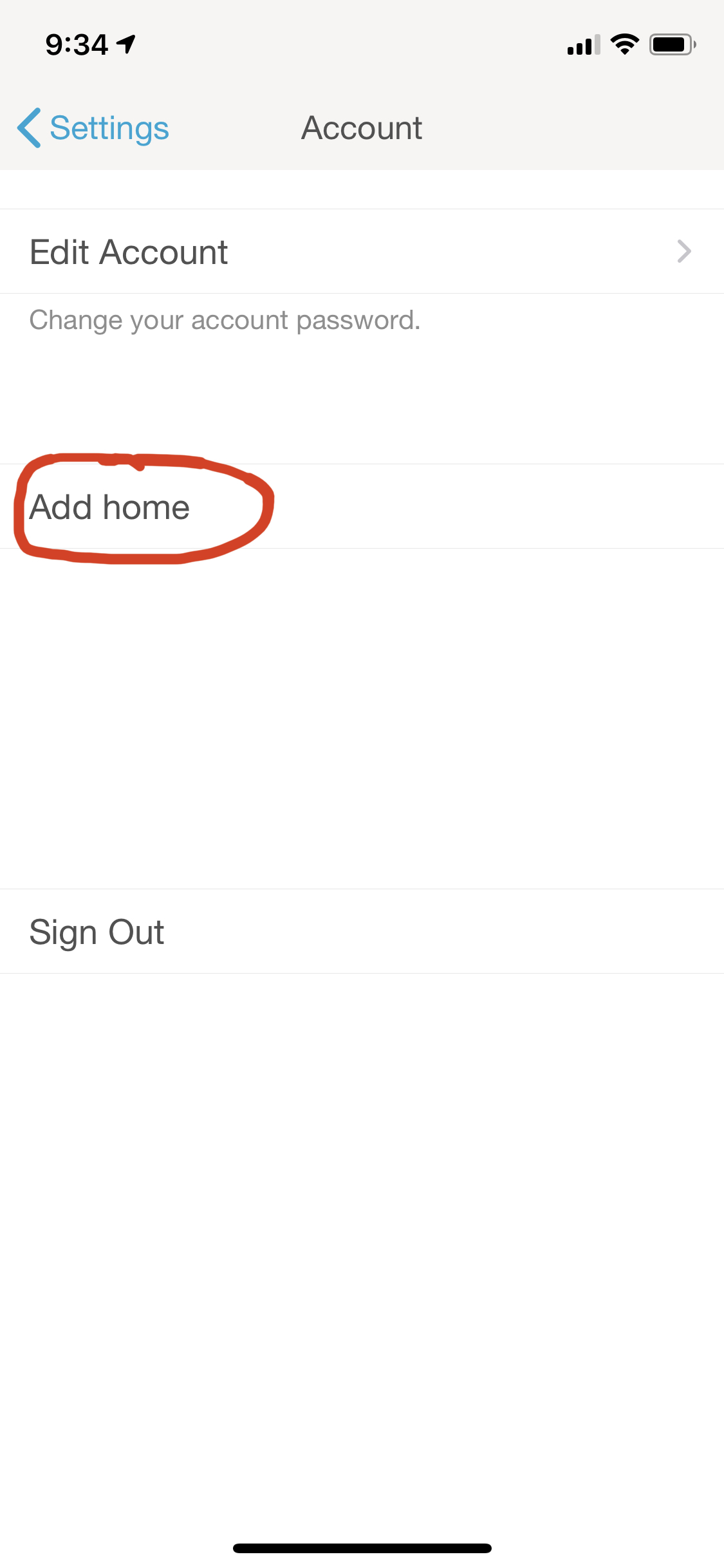Tap Sign Out of the account
This screenshot has width=724, height=1568.
click(97, 931)
